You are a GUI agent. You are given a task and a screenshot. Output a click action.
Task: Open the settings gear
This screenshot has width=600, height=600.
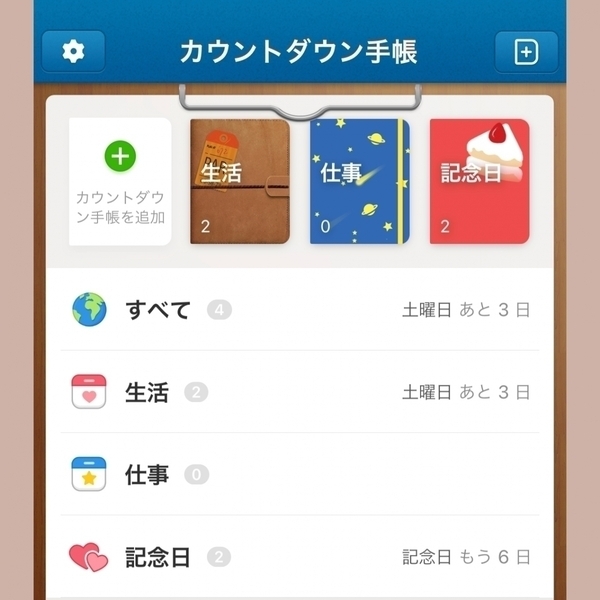click(x=73, y=52)
